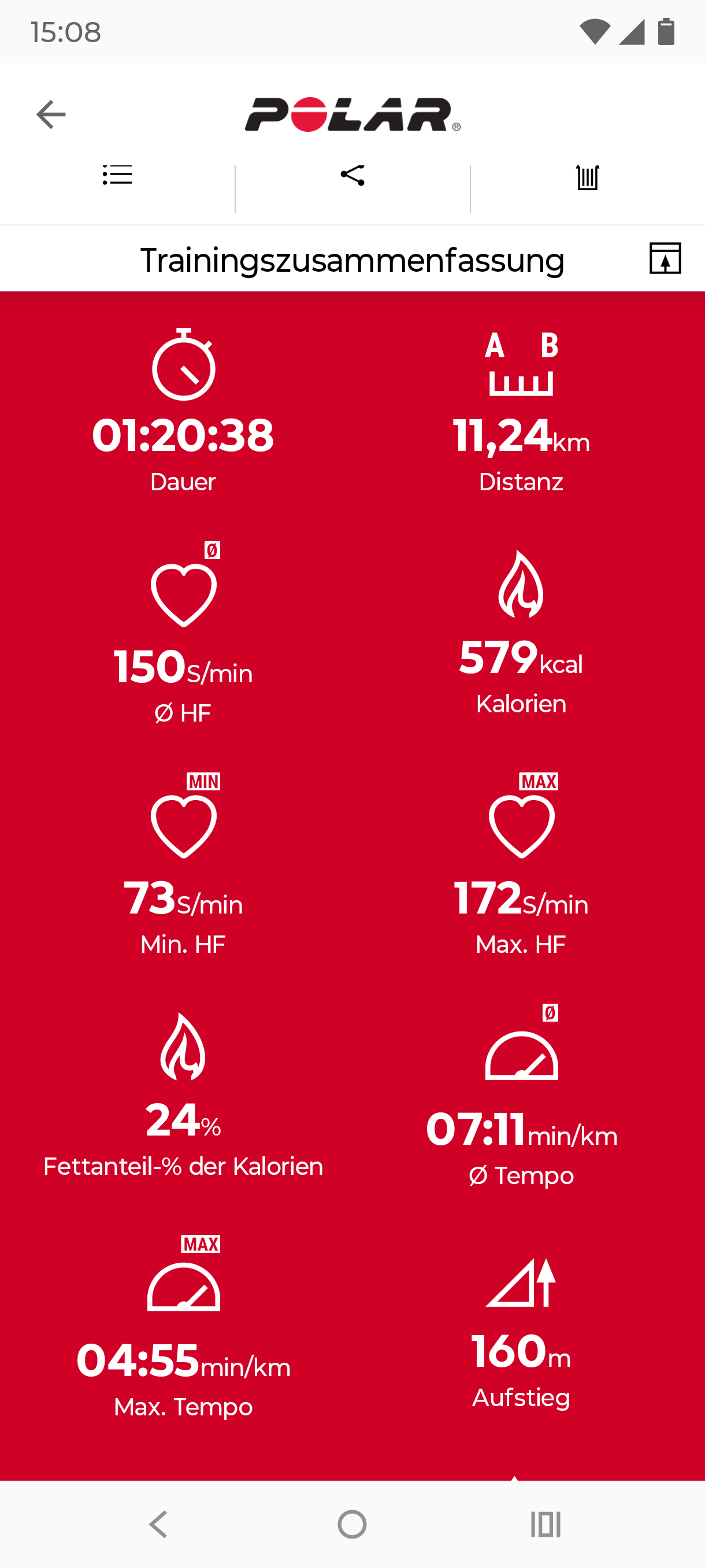Viewport: 705px width, 1568px height.
Task: Open the list view icon
Action: point(117,175)
